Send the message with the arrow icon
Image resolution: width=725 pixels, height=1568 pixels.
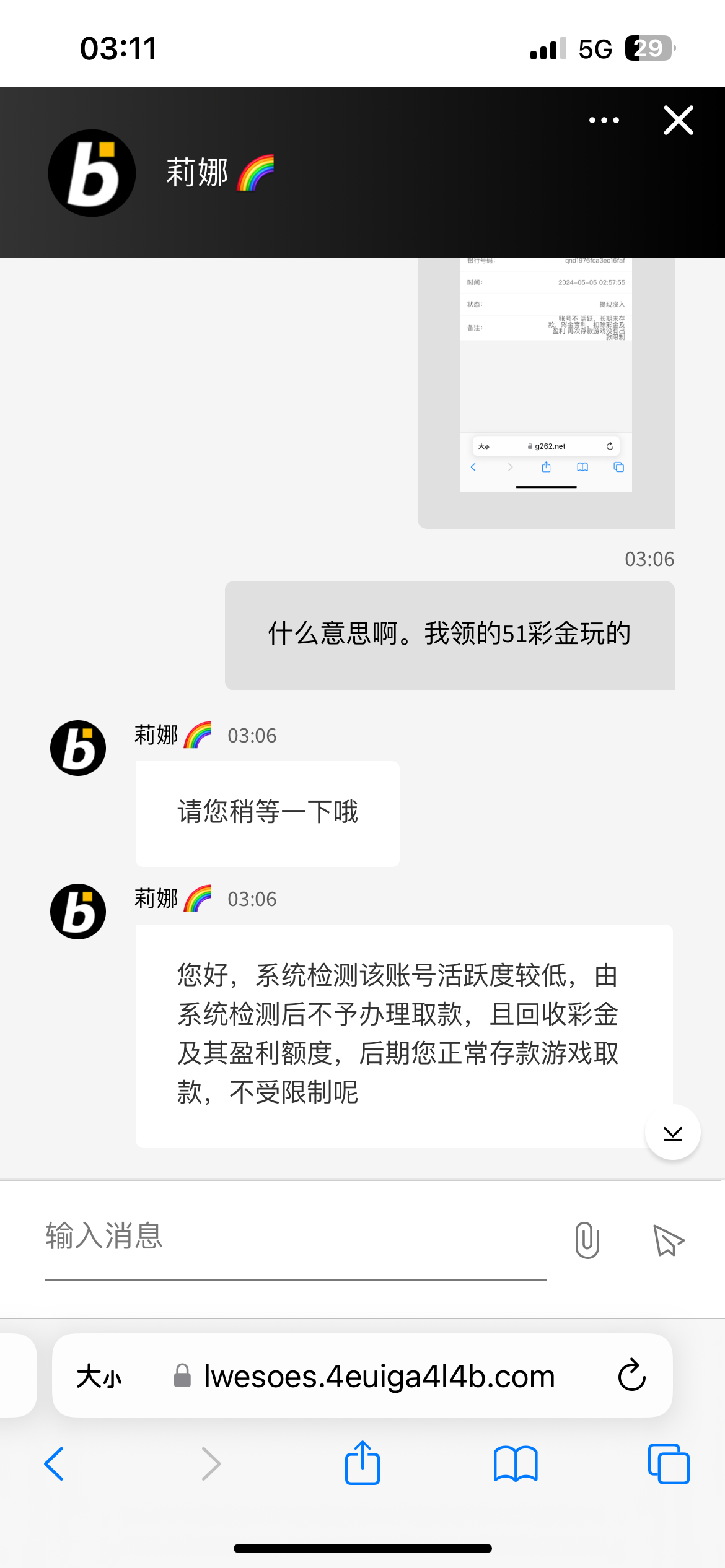click(668, 1240)
